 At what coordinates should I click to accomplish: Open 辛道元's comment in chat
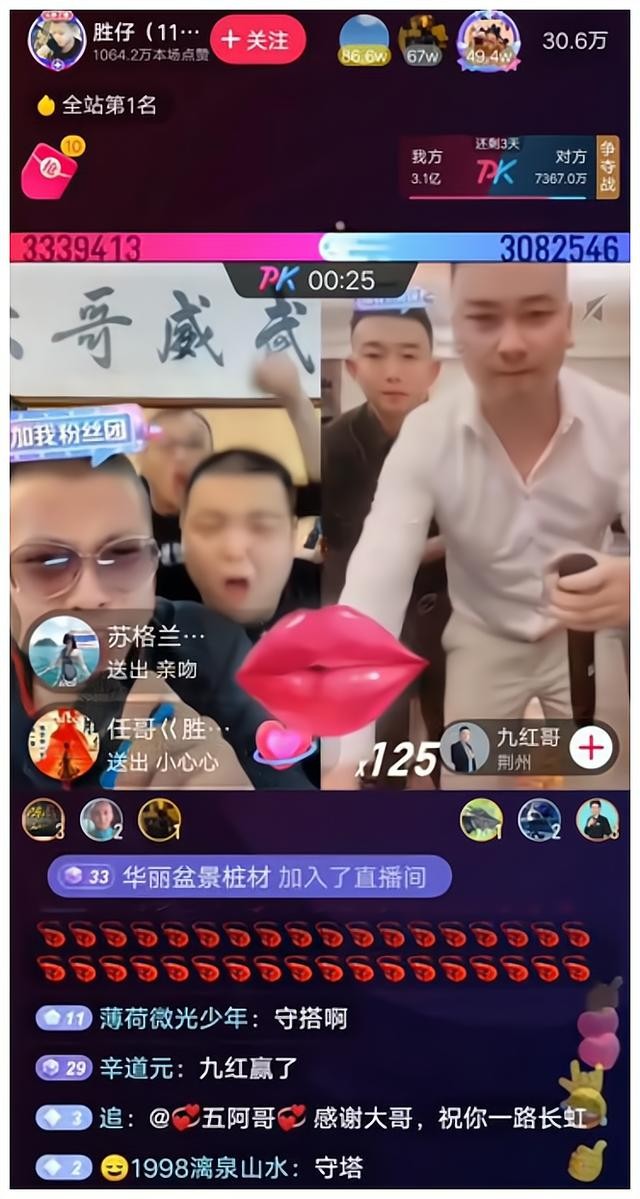click(x=199, y=1067)
